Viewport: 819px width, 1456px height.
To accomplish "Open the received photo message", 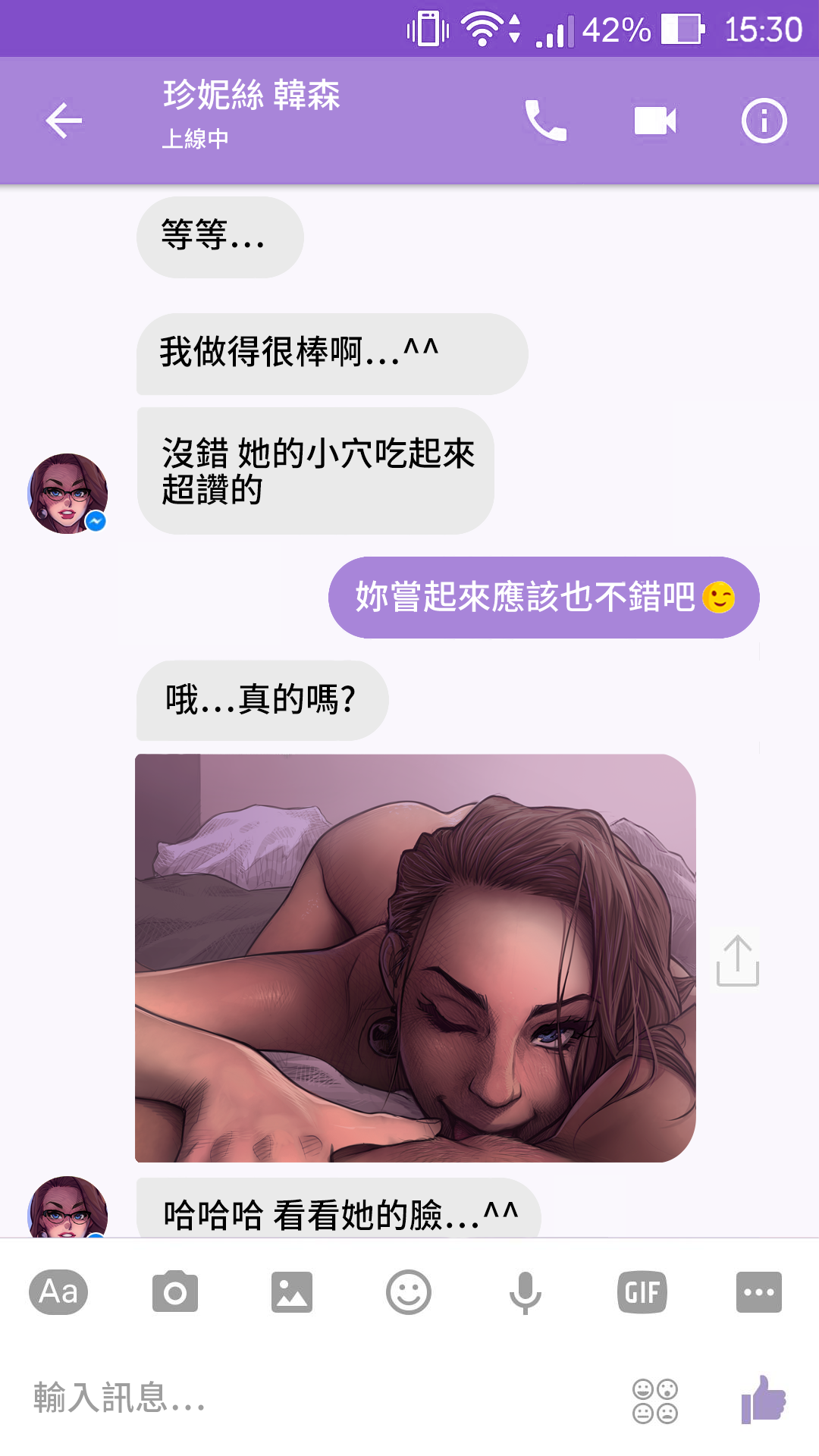I will coord(415,958).
